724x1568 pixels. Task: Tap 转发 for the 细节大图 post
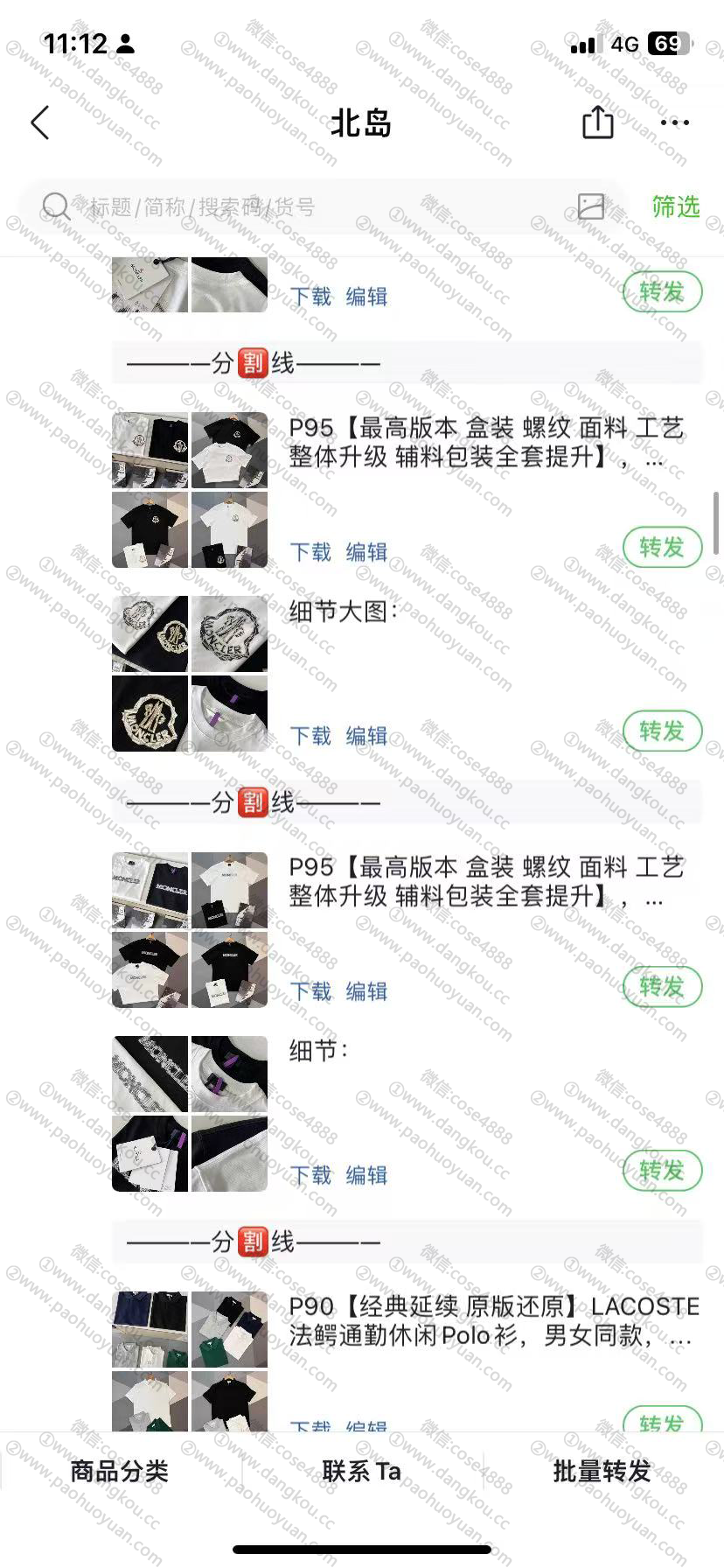pyautogui.click(x=662, y=731)
